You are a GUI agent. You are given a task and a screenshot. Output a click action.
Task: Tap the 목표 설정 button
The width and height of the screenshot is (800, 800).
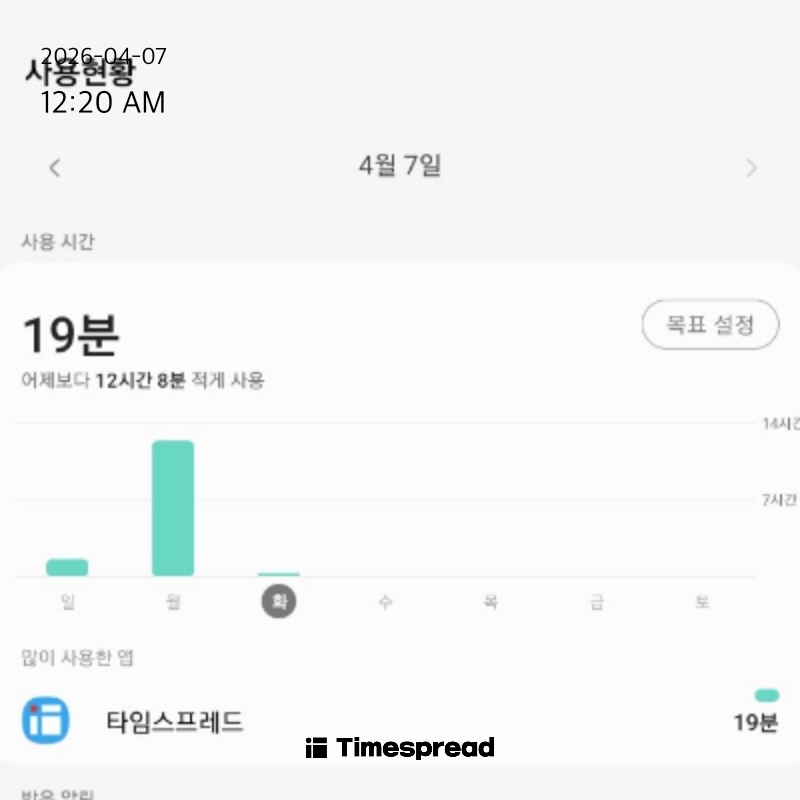click(710, 325)
